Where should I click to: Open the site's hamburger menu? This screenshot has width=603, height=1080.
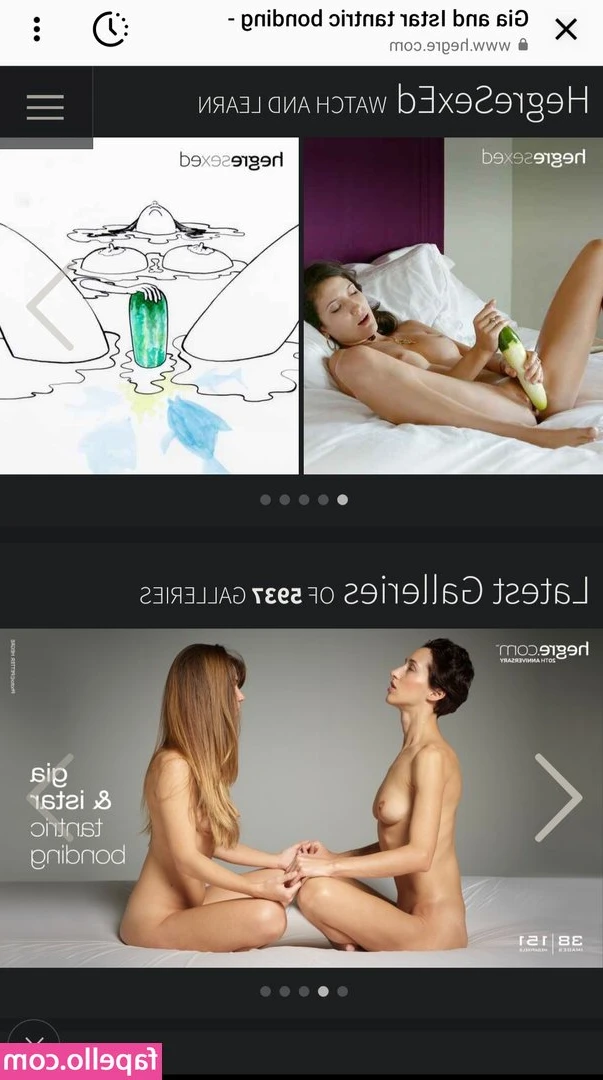click(x=45, y=107)
